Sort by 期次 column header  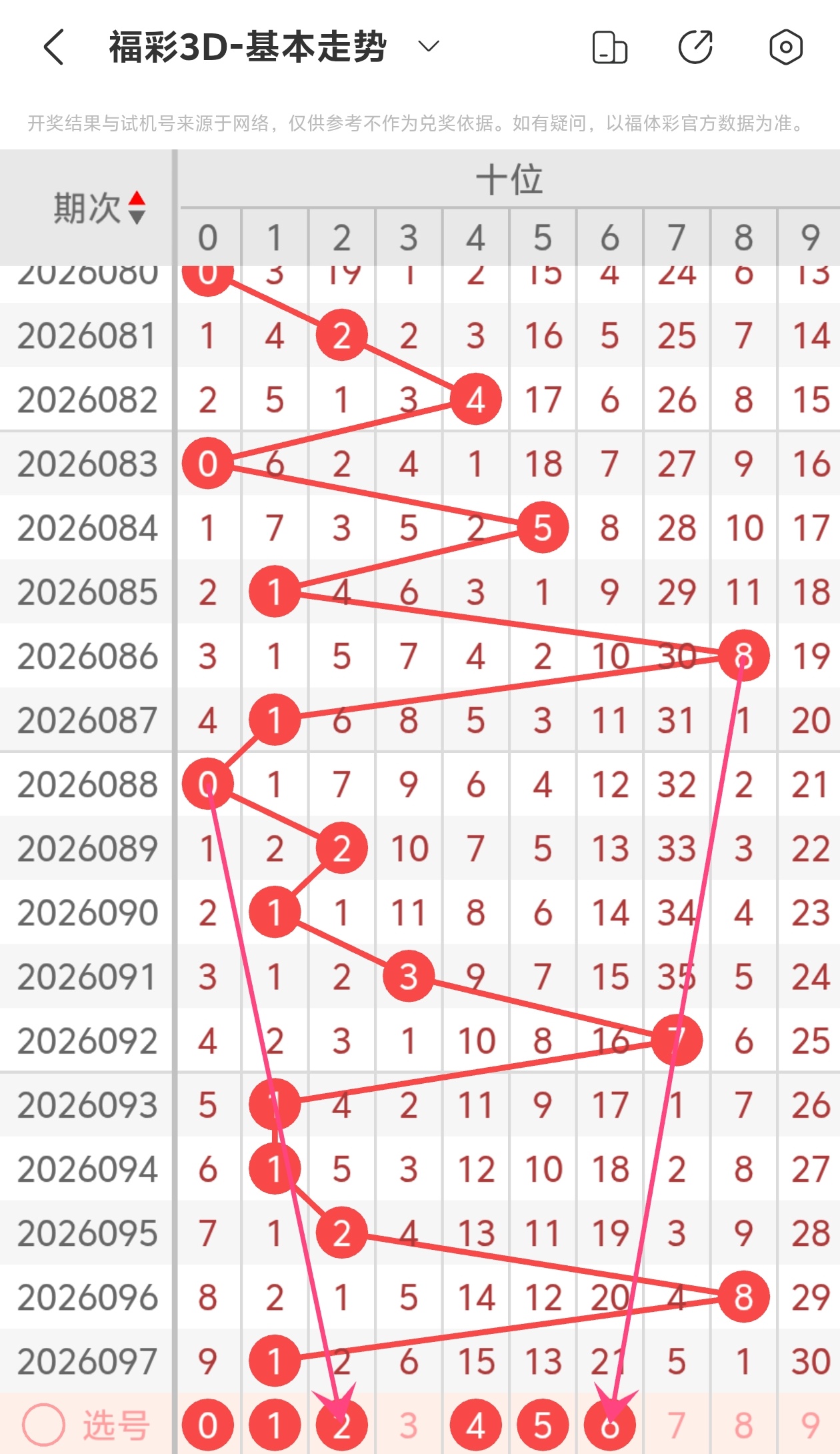pos(99,208)
